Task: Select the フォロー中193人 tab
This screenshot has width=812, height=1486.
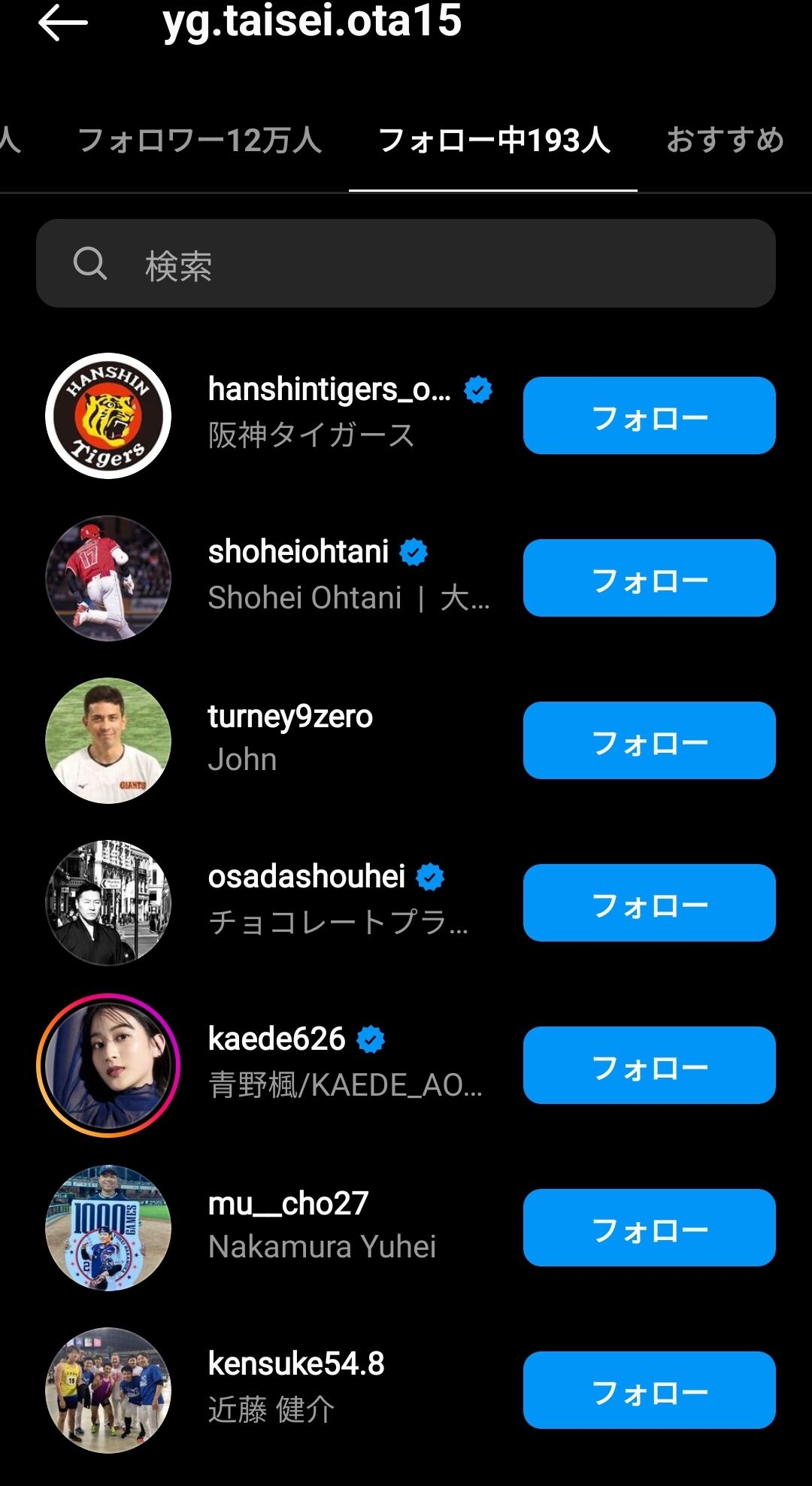Action: pyautogui.click(x=493, y=141)
